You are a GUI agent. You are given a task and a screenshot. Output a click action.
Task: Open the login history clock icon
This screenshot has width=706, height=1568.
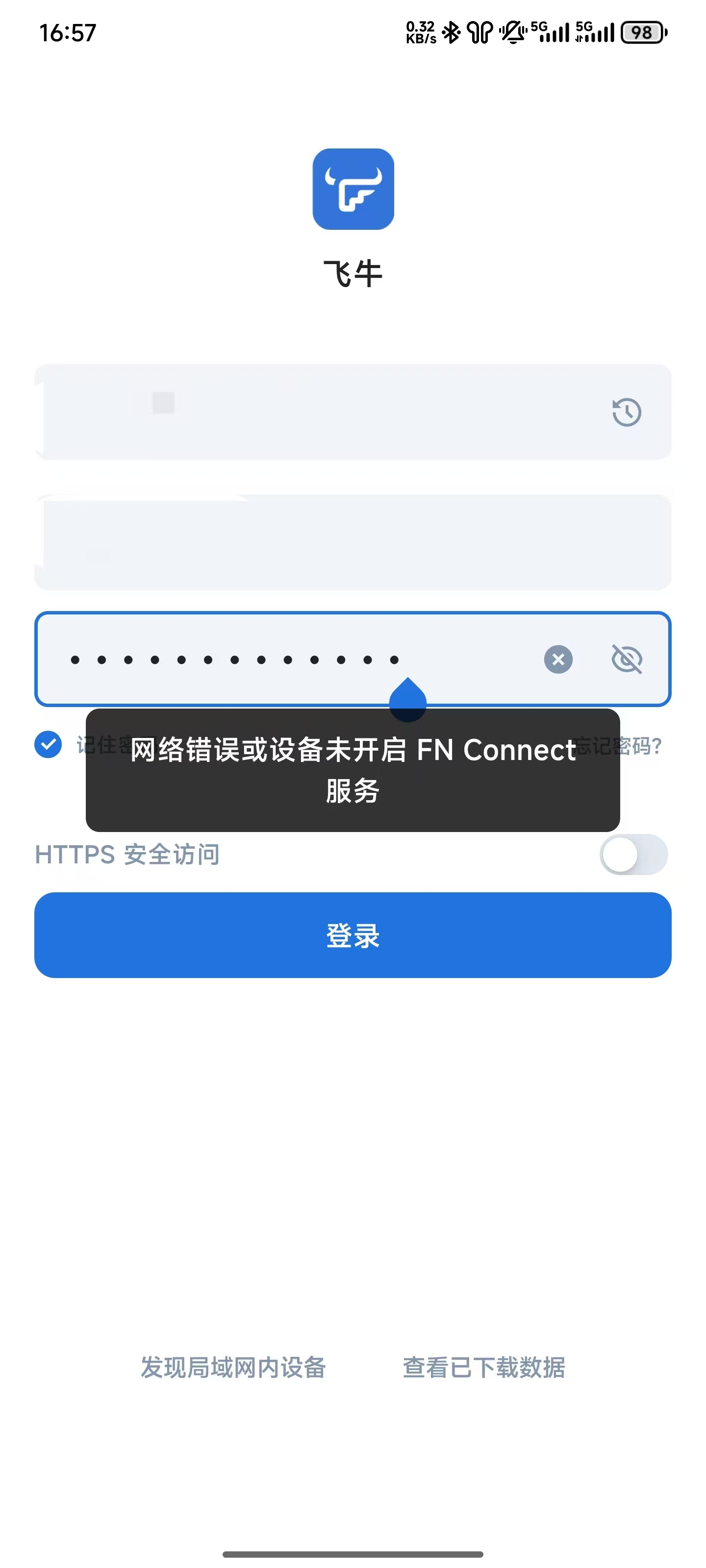(x=626, y=412)
